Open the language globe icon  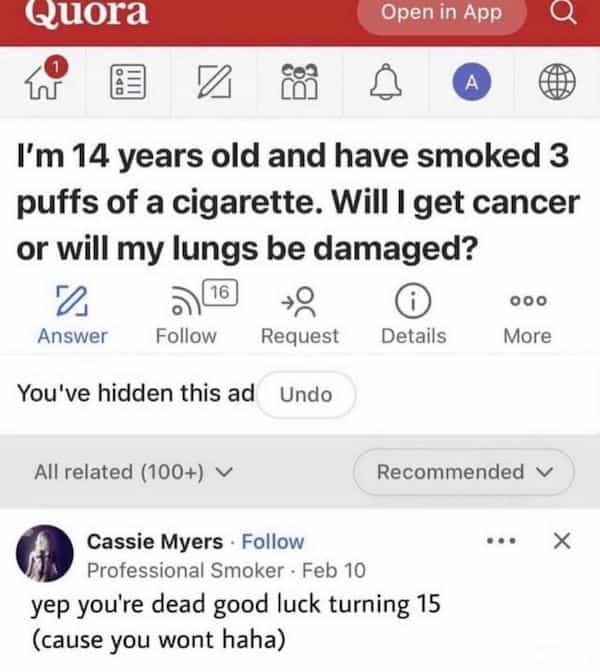[557, 81]
